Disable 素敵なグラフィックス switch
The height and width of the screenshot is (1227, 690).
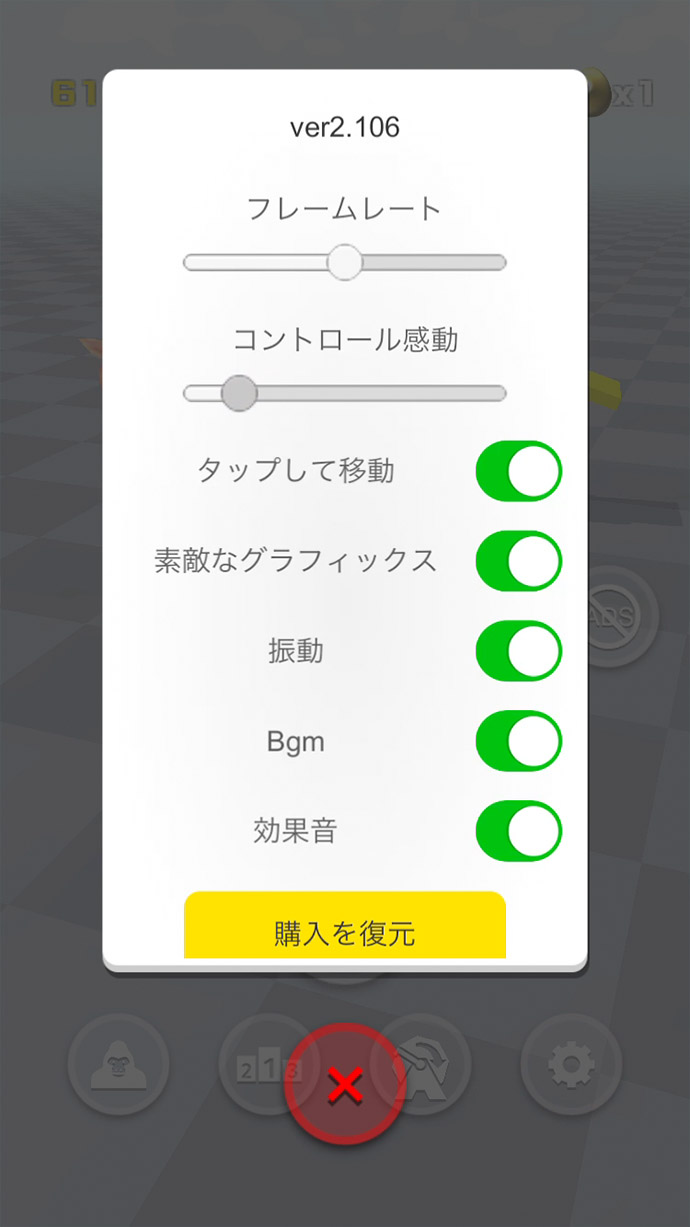pos(518,561)
